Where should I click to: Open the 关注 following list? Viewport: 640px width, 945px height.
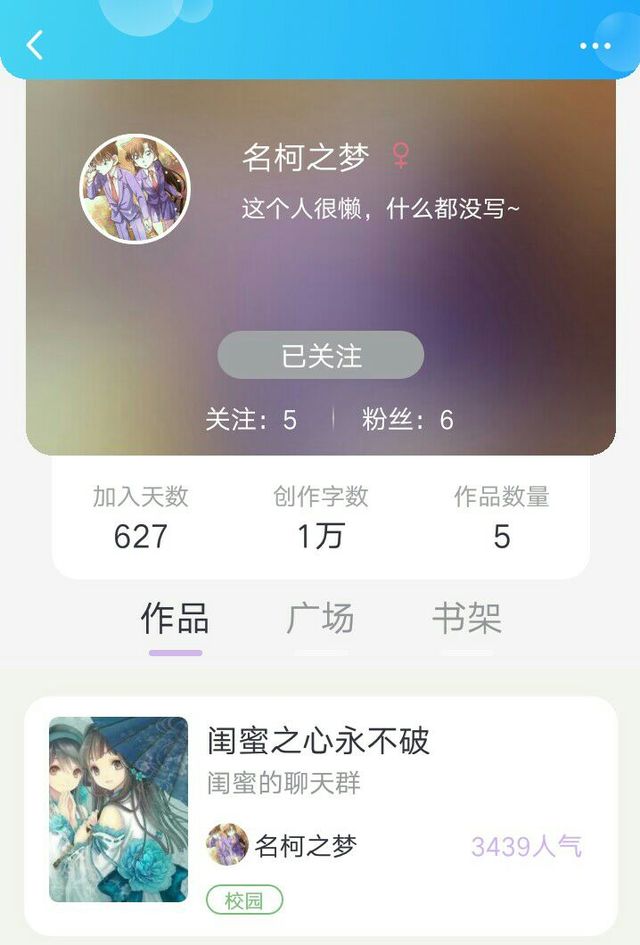pos(251,419)
